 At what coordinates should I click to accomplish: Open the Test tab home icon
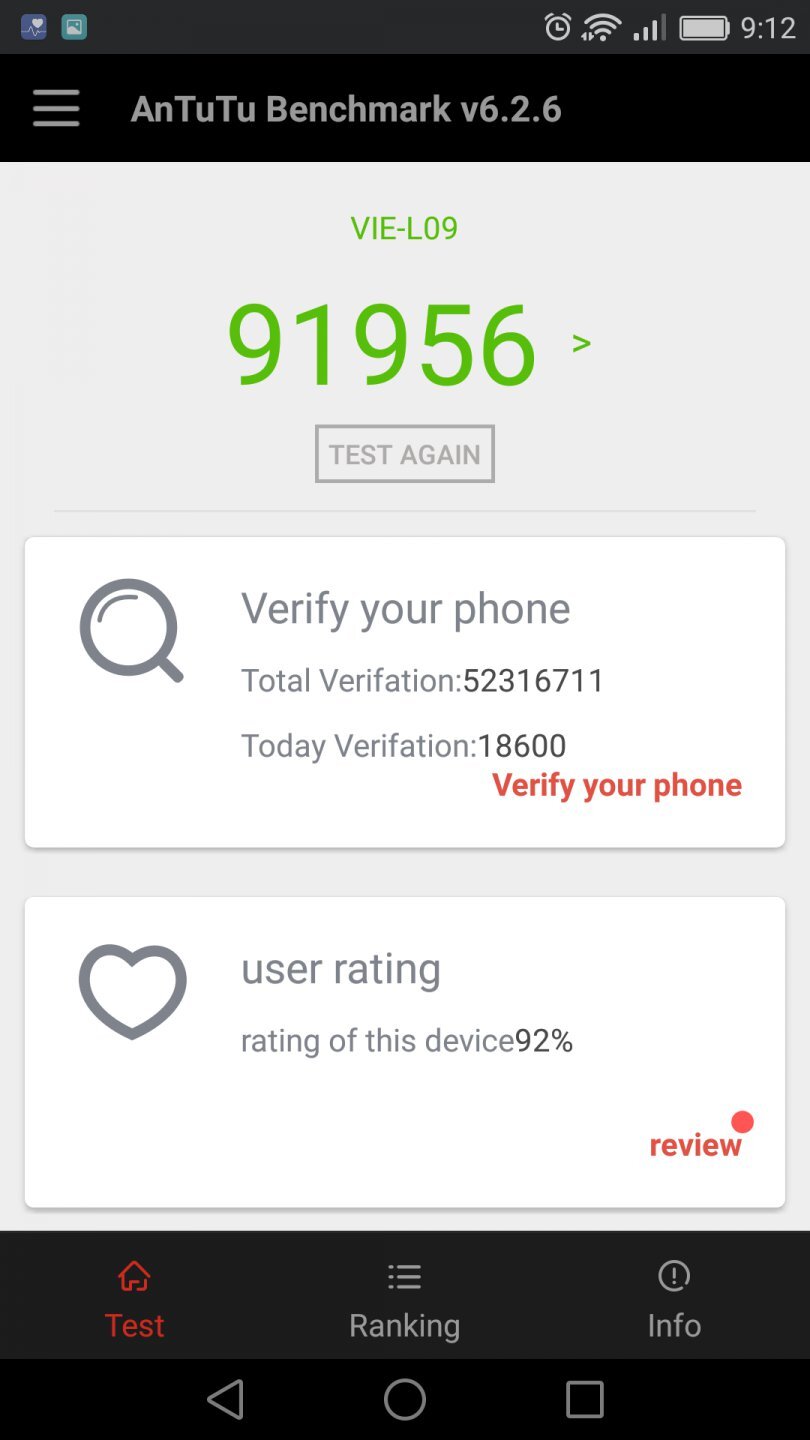click(134, 1276)
